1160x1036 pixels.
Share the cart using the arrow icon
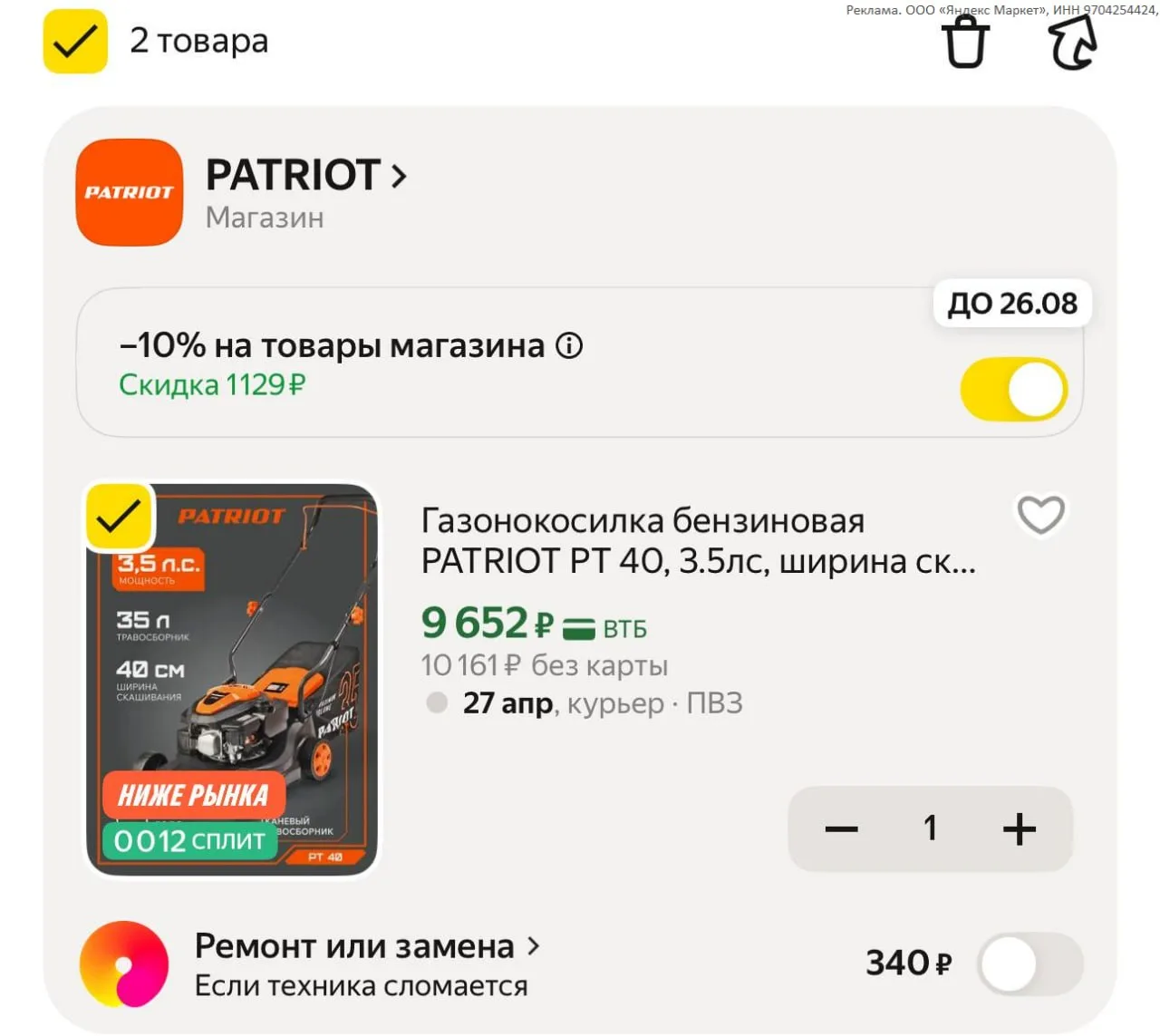pos(1073,44)
